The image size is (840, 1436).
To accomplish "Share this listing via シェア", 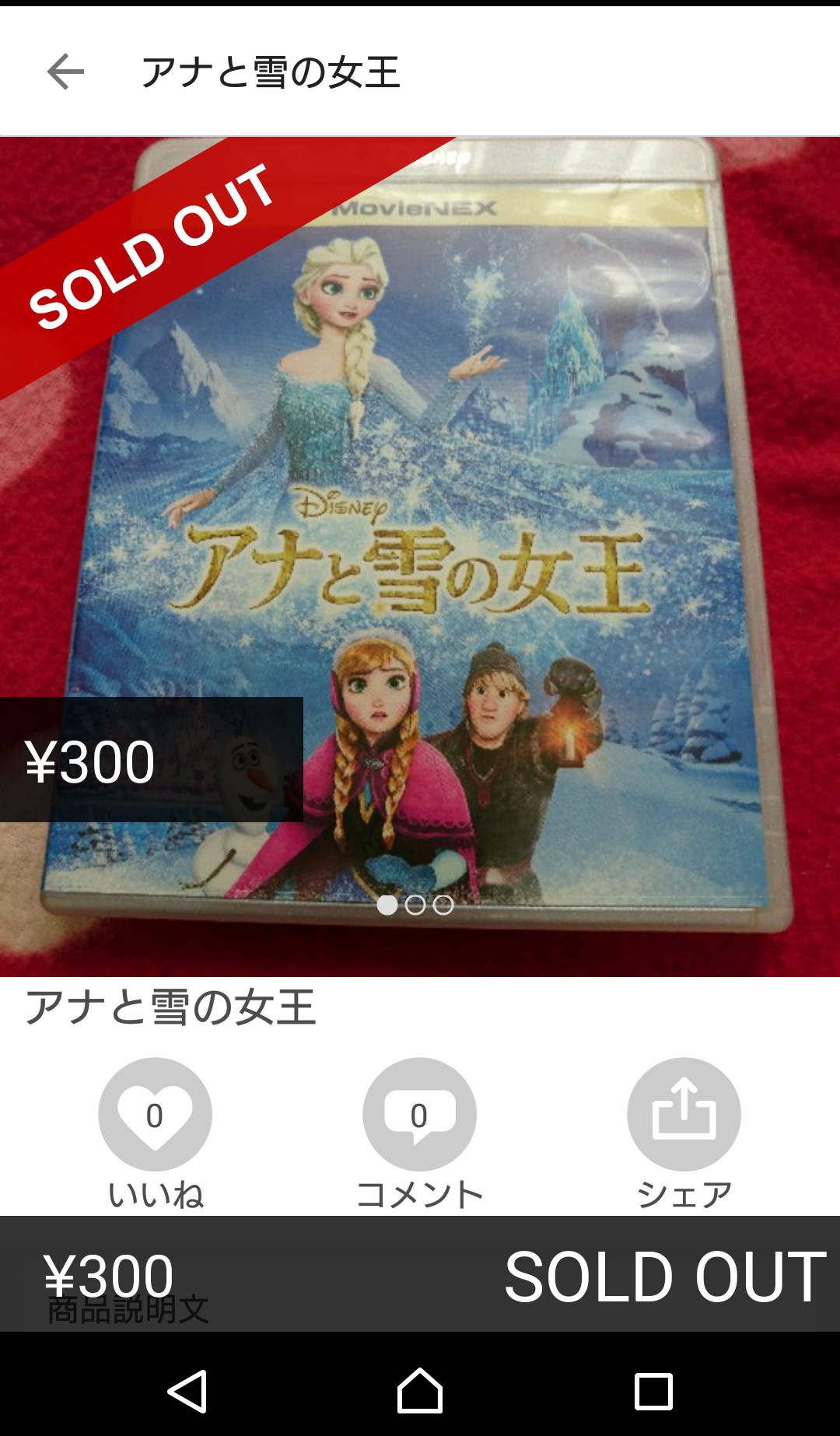I will [684, 1114].
